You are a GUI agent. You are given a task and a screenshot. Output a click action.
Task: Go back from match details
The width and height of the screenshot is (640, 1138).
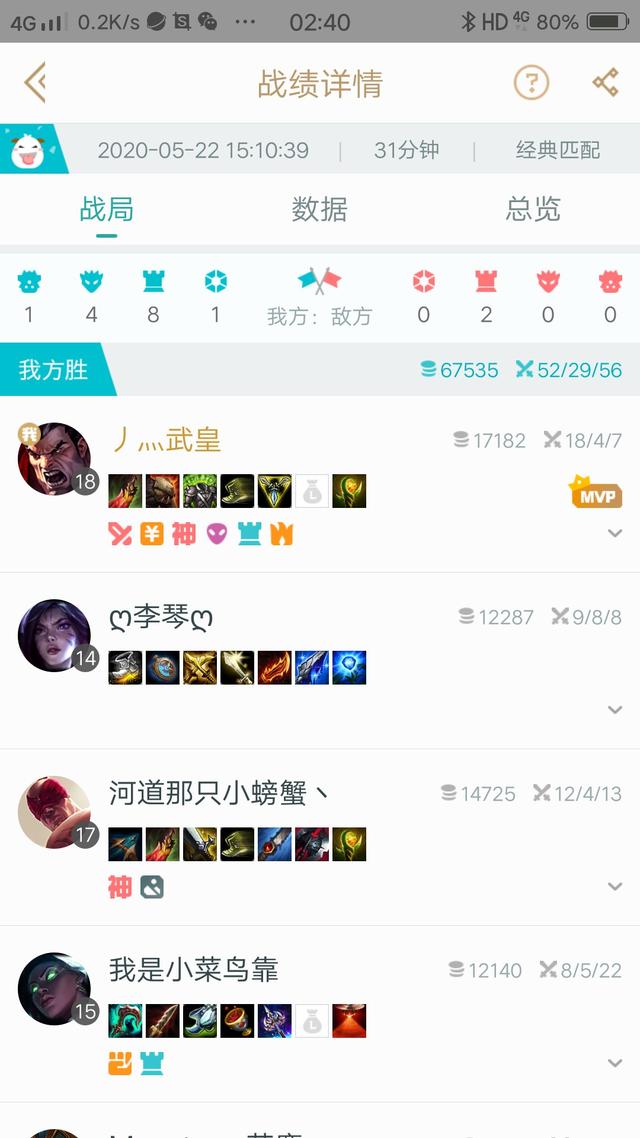point(36,83)
